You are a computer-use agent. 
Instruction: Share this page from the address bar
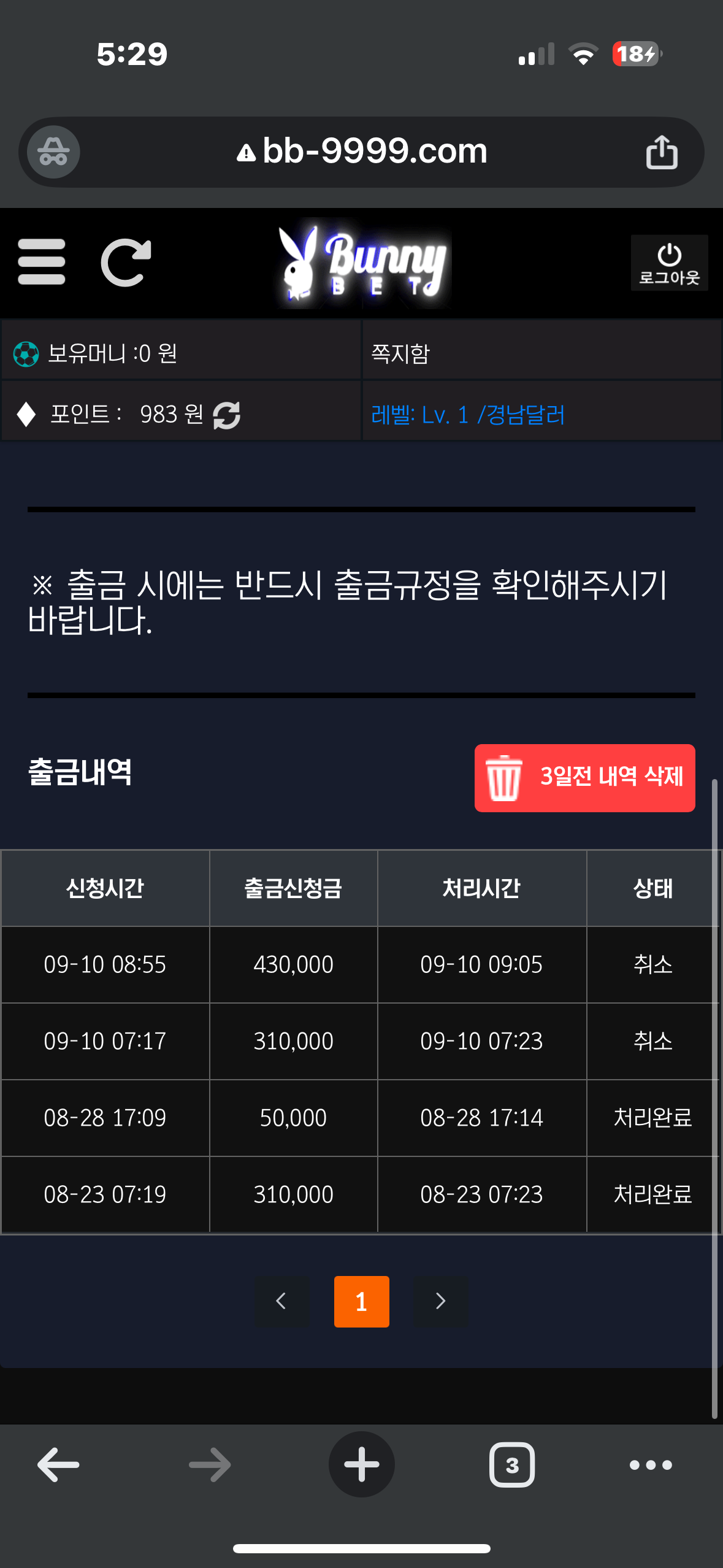(662, 152)
